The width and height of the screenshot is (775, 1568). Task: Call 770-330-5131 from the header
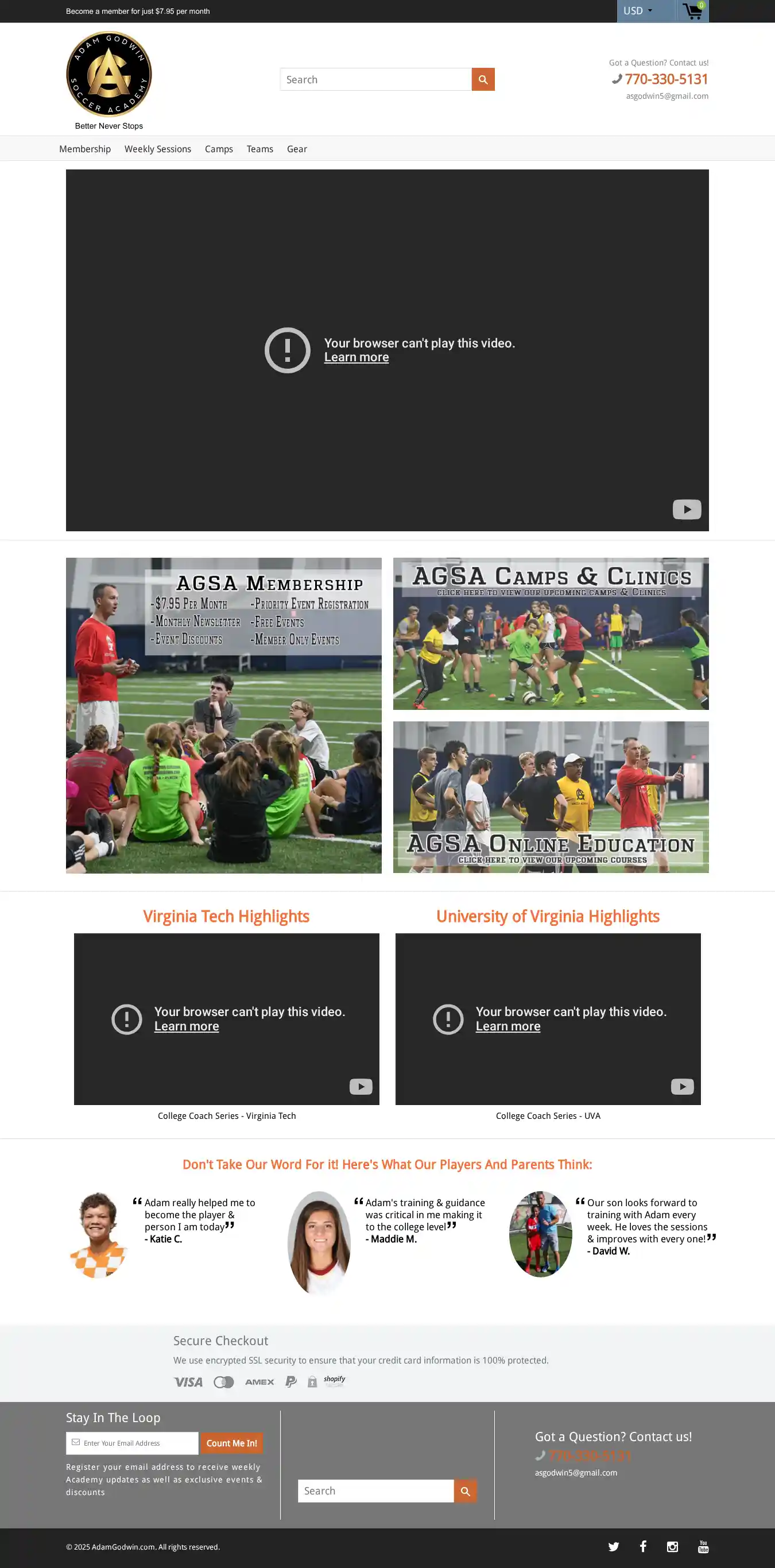[x=665, y=79]
